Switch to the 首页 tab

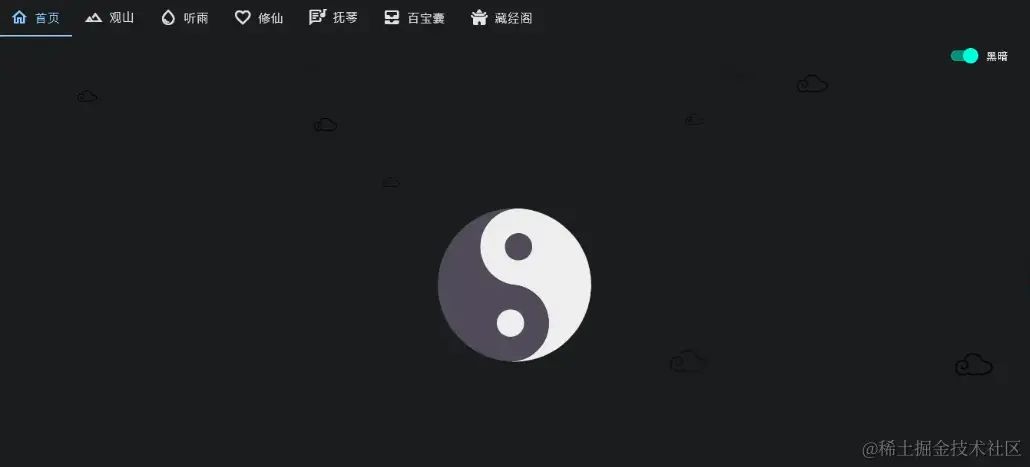(x=36, y=17)
